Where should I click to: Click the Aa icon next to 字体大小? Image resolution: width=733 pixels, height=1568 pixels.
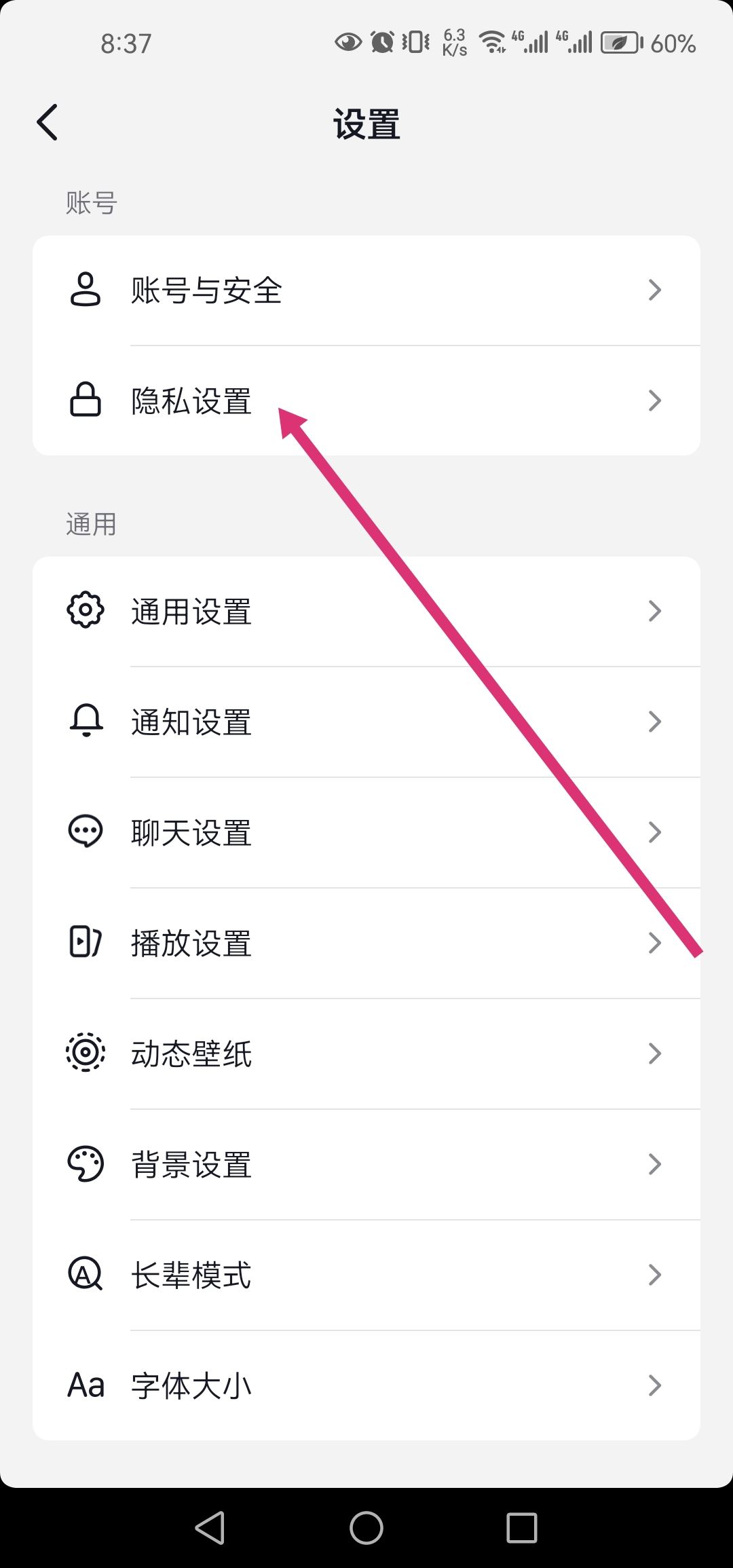click(85, 1385)
